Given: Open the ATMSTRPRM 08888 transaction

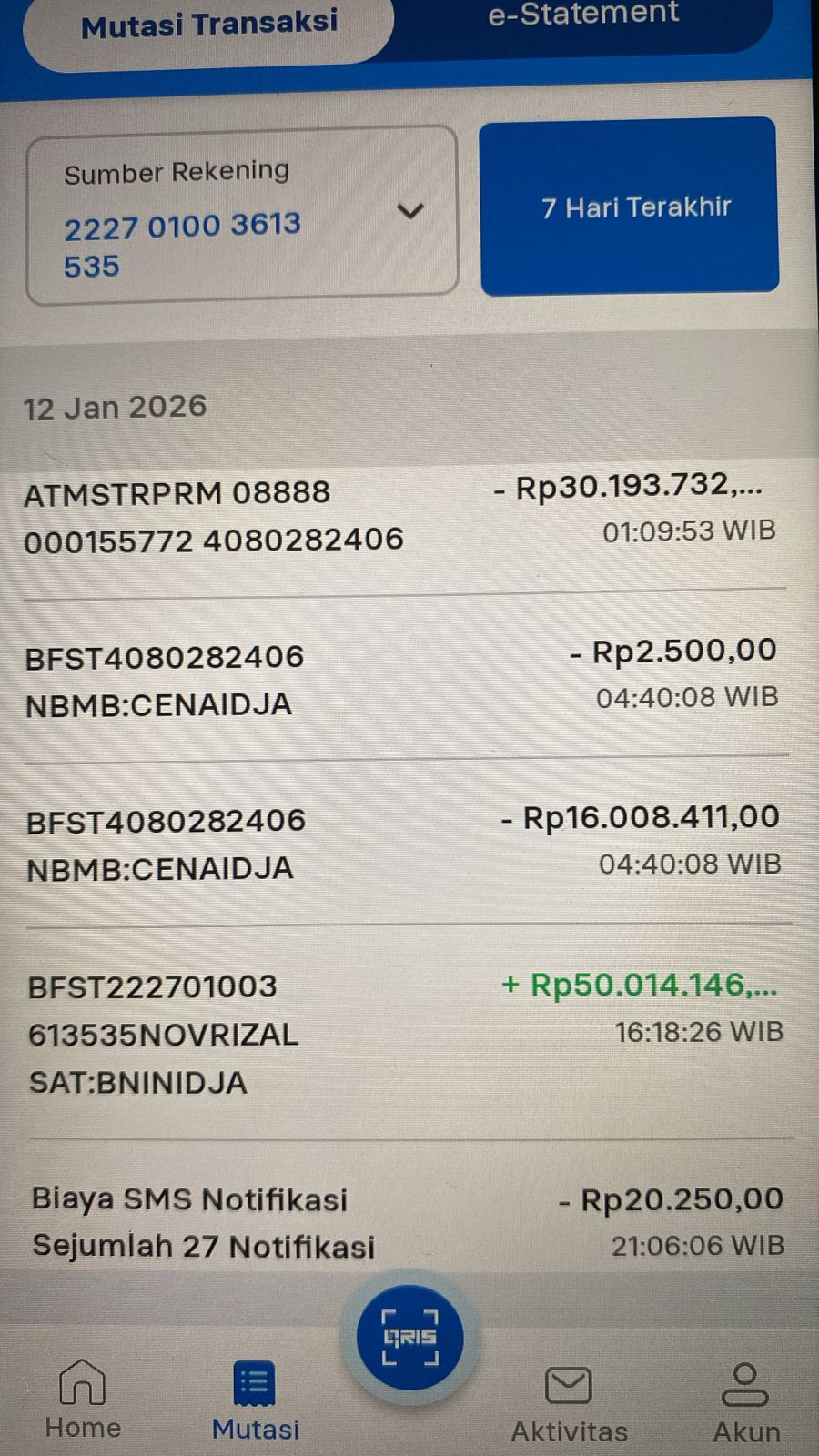Looking at the screenshot, I should point(400,515).
